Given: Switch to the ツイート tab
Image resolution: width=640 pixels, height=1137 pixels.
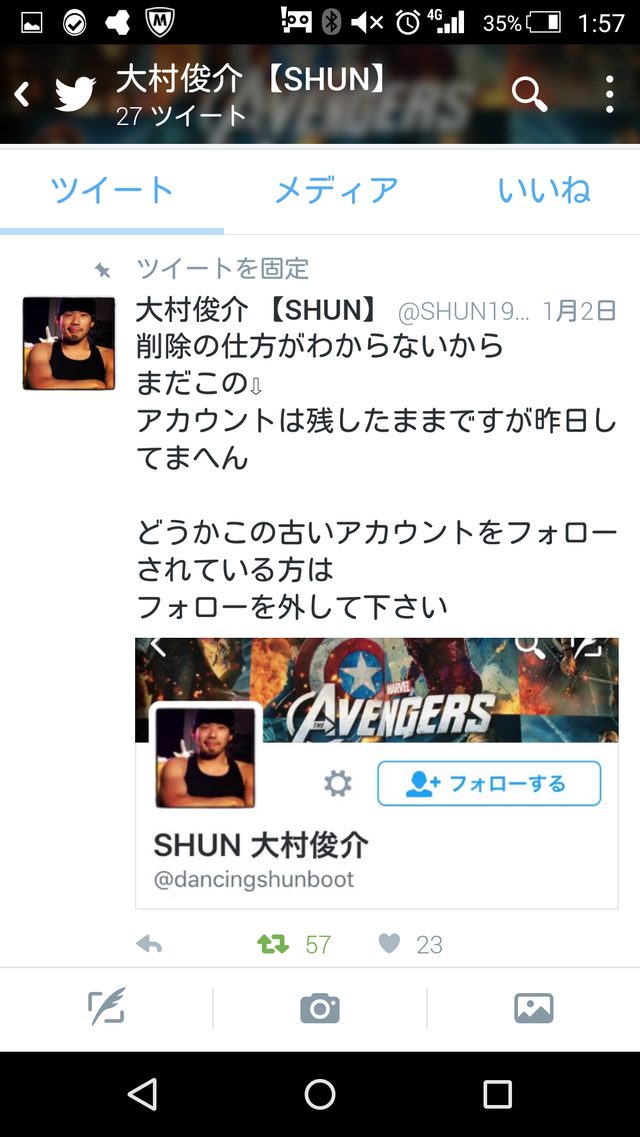Looking at the screenshot, I should click(x=112, y=190).
